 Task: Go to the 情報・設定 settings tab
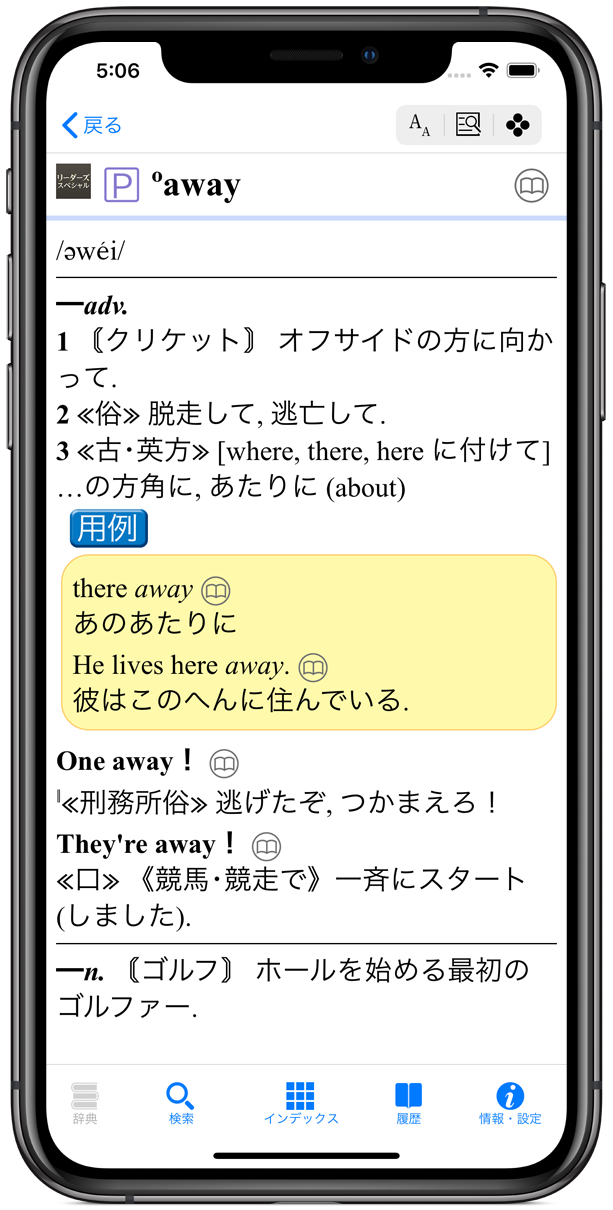(x=510, y=1103)
